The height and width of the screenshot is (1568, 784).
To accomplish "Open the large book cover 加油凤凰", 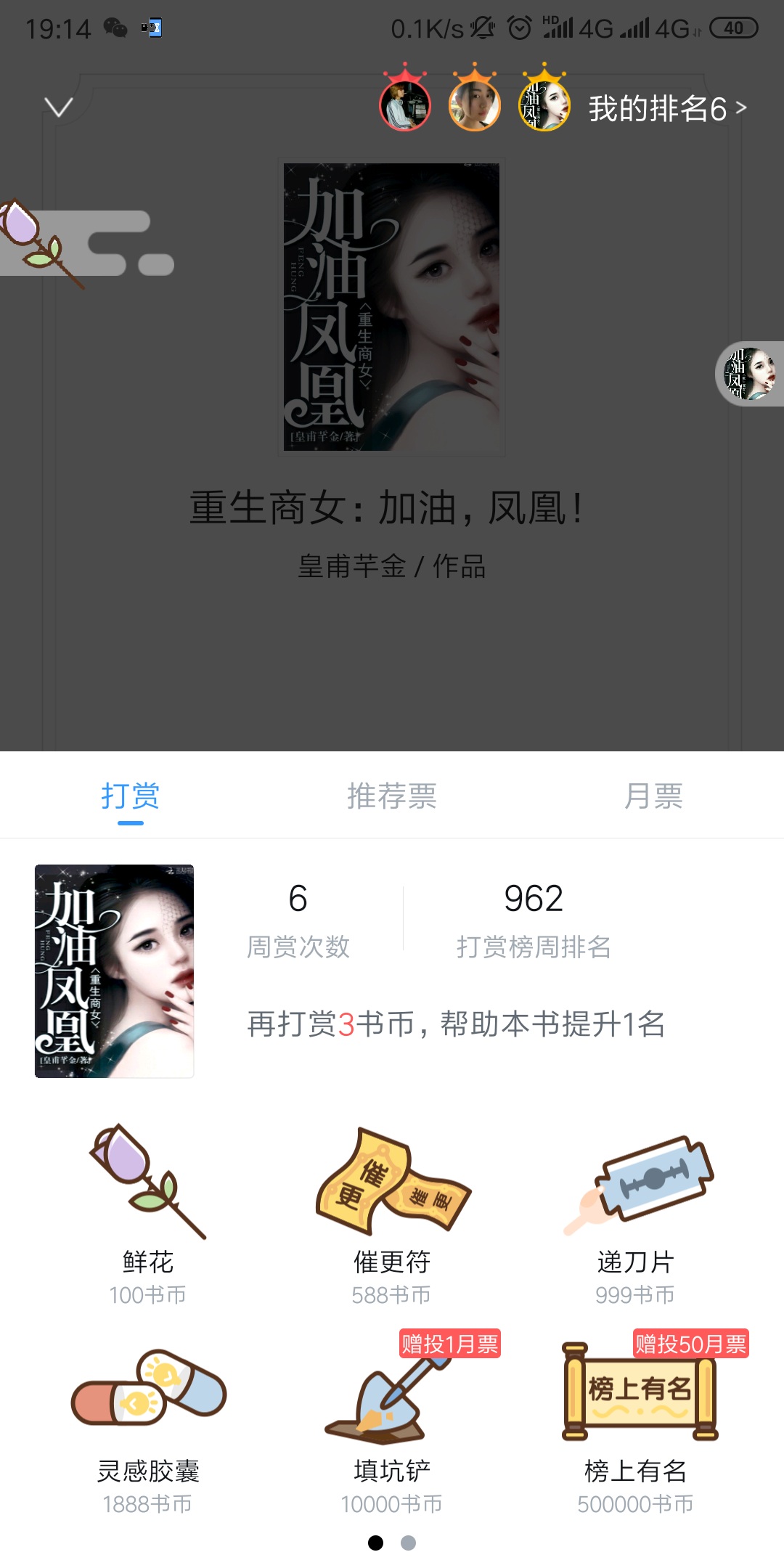I will point(391,306).
